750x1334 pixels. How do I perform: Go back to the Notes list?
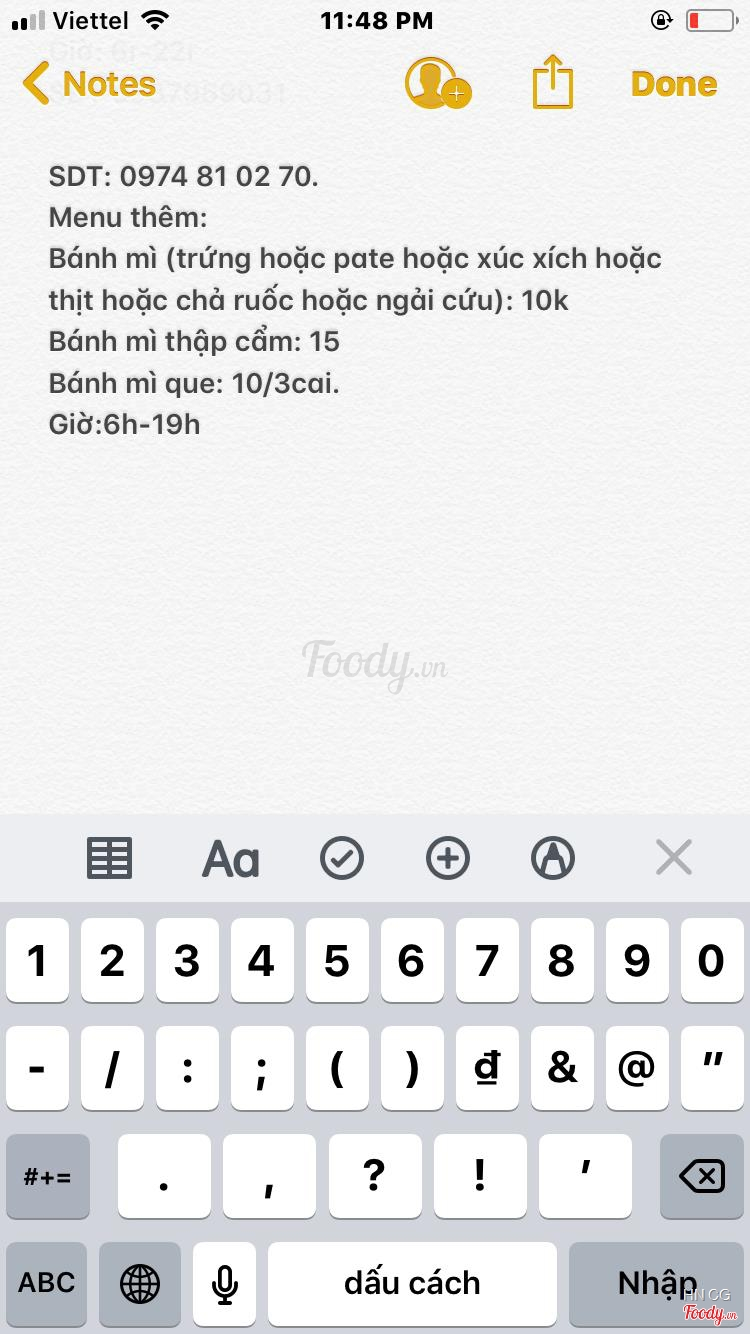click(x=90, y=84)
